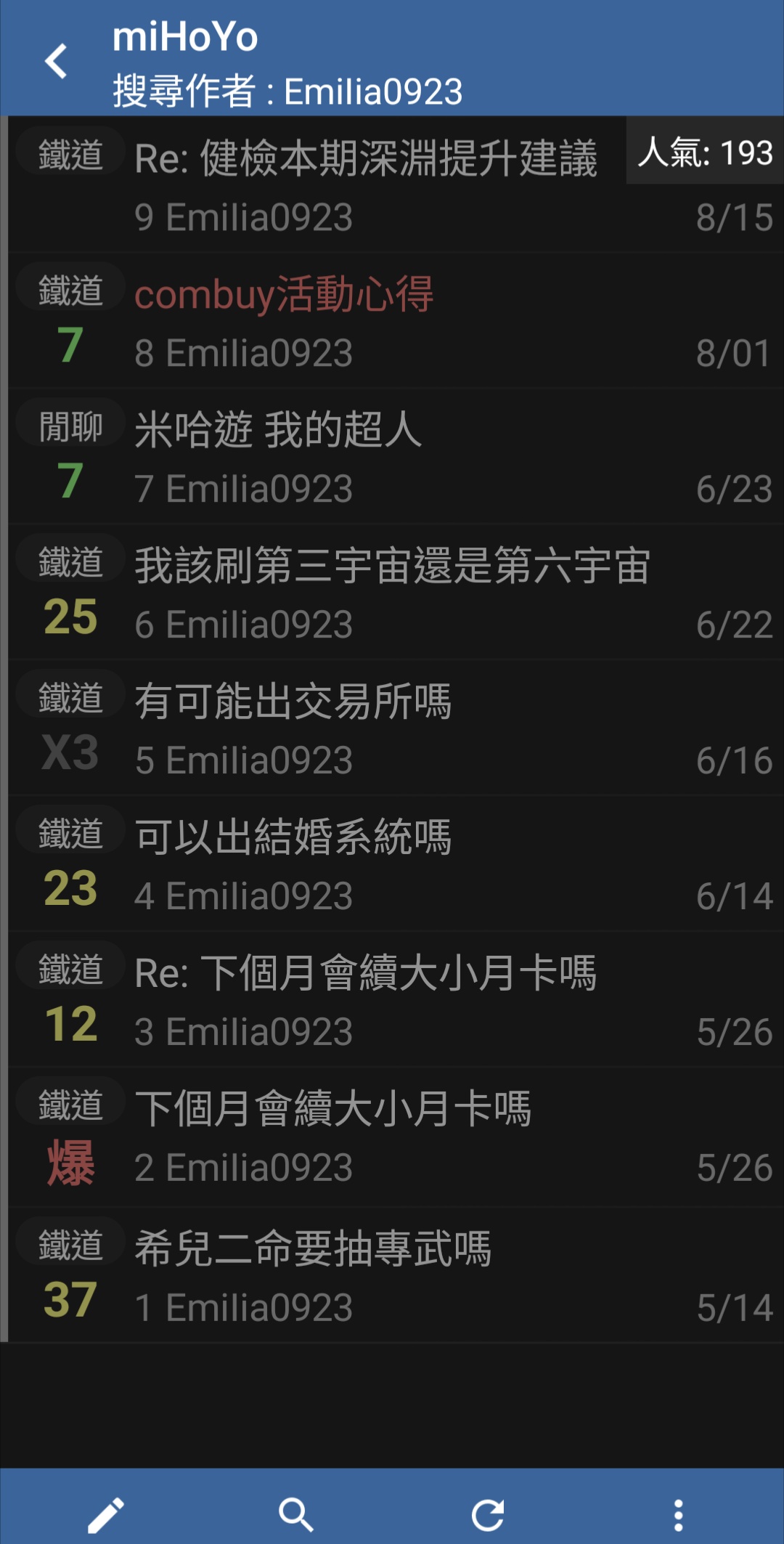This screenshot has height=1544, width=784.
Task: Open post 希兒二命要抽專武嗎
Action: pos(396,1275)
